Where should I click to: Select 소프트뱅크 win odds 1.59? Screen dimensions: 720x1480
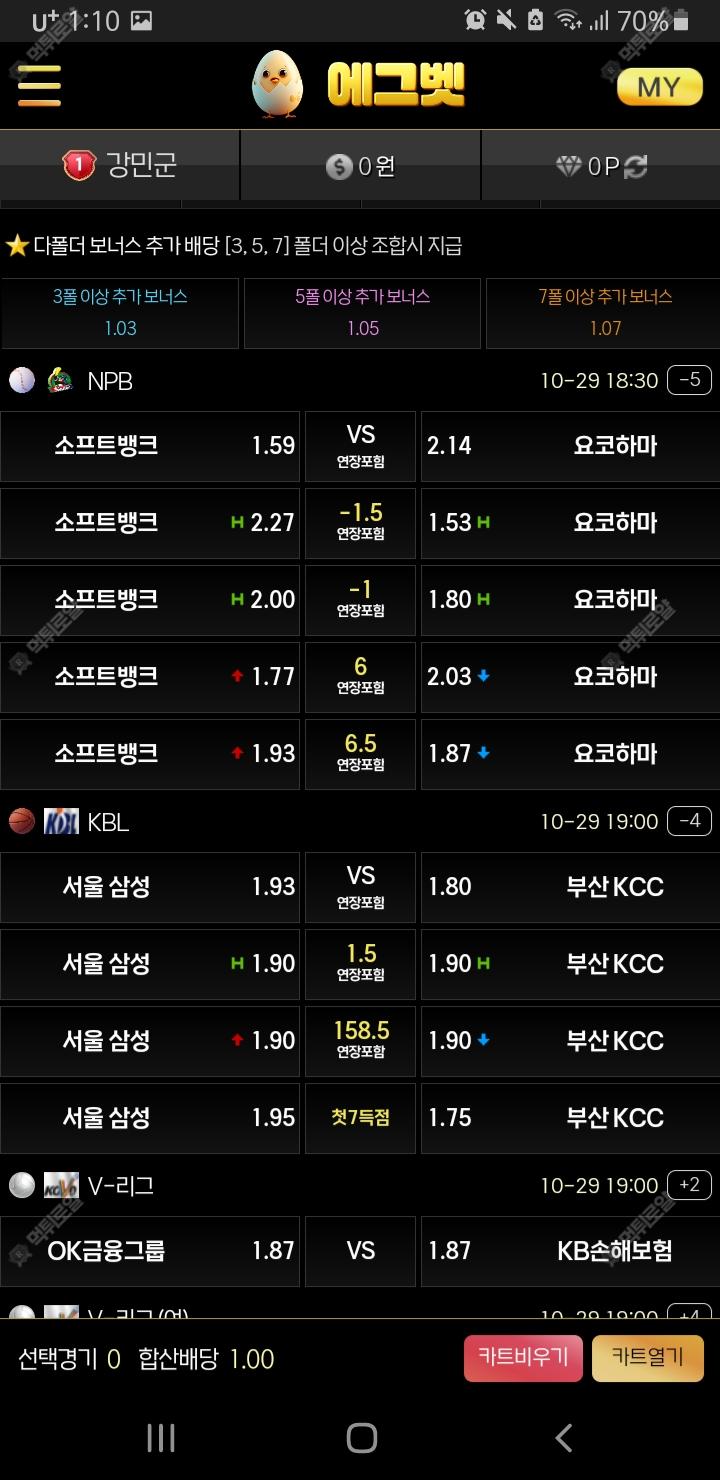pyautogui.click(x=150, y=446)
